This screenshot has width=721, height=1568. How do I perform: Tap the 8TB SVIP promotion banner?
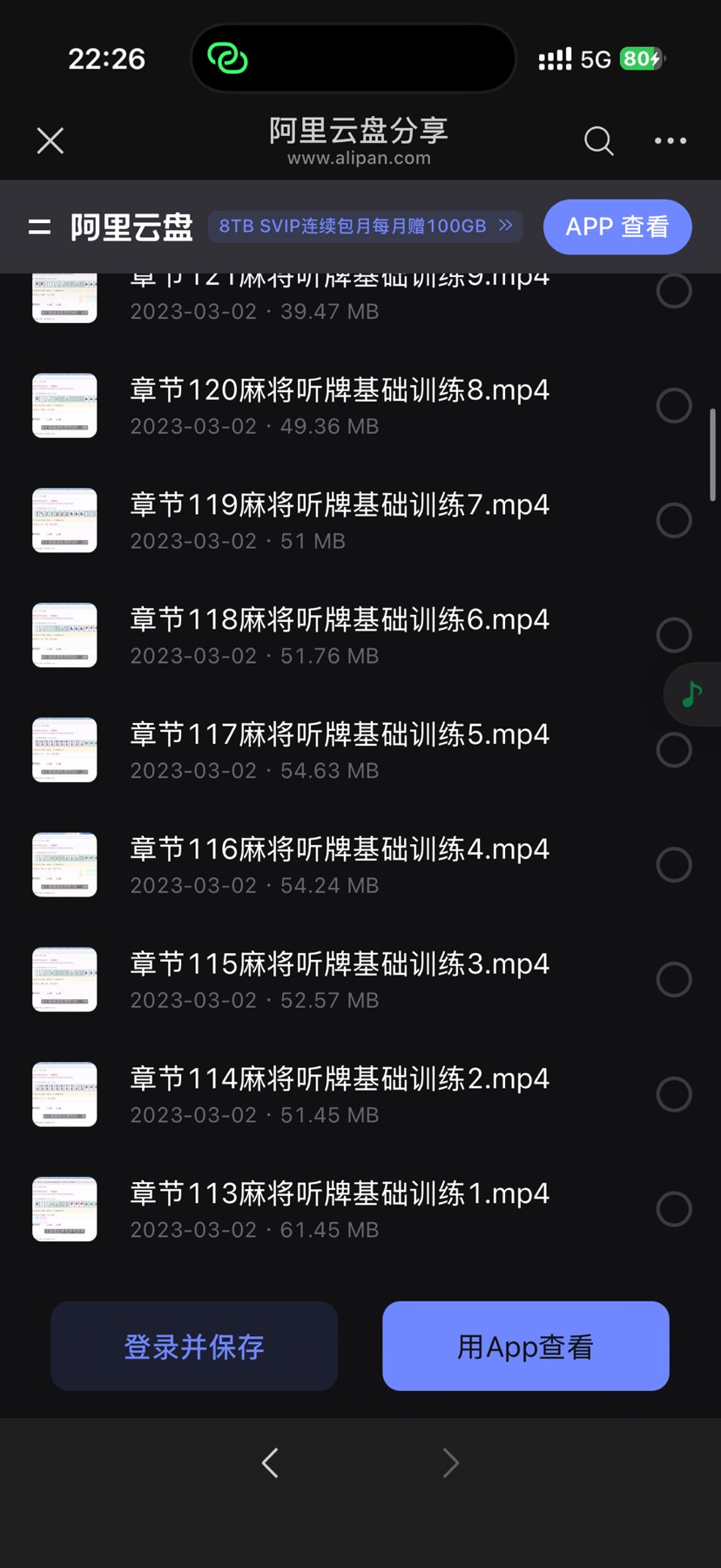point(366,226)
